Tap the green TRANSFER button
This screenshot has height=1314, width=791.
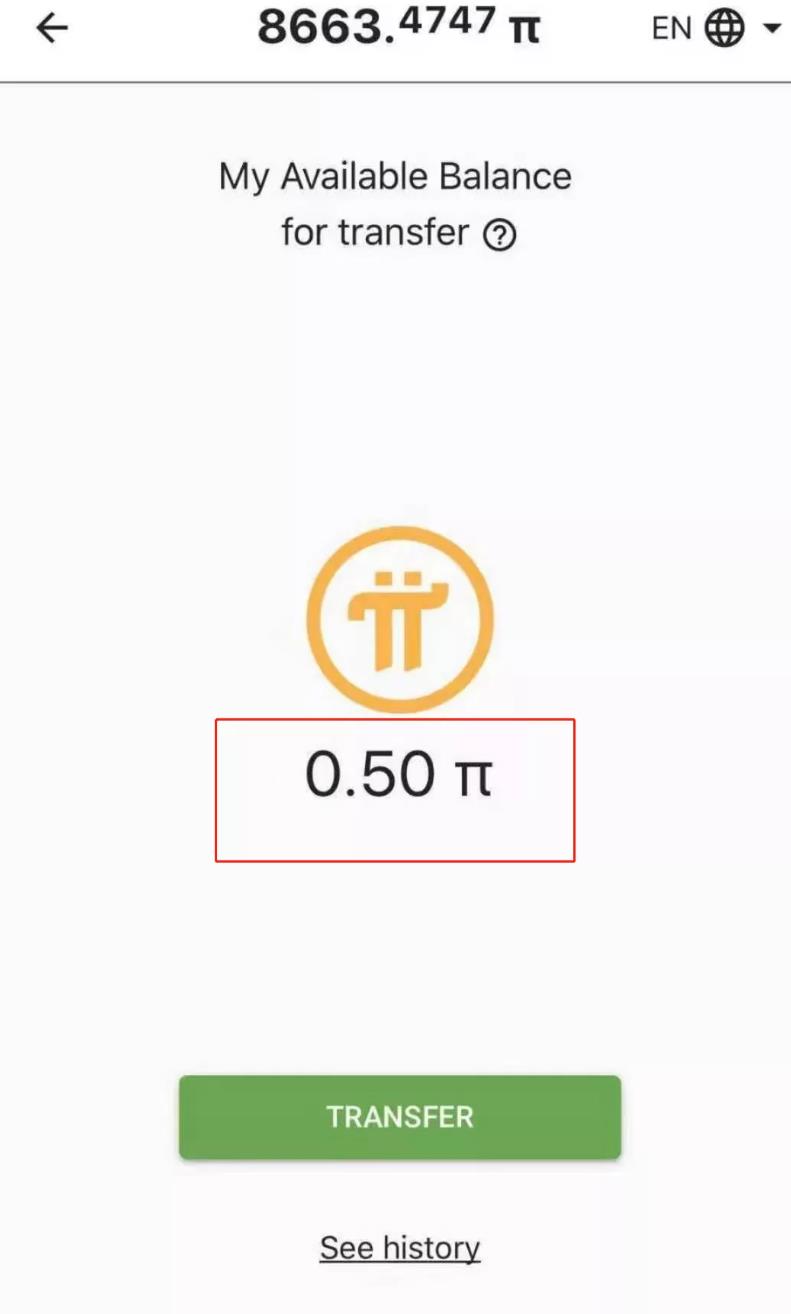pos(400,1117)
